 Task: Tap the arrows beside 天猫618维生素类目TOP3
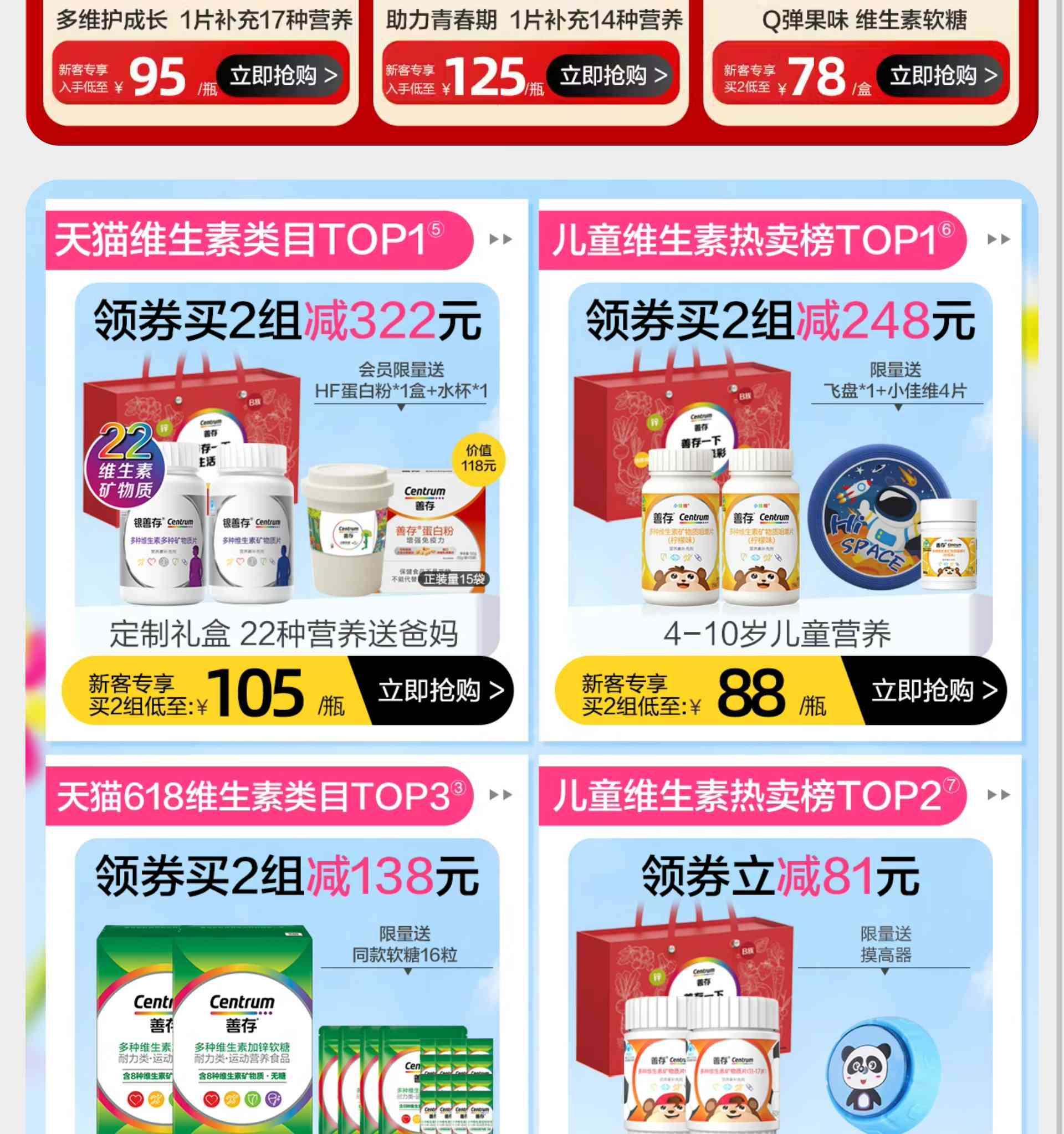pyautogui.click(x=500, y=795)
